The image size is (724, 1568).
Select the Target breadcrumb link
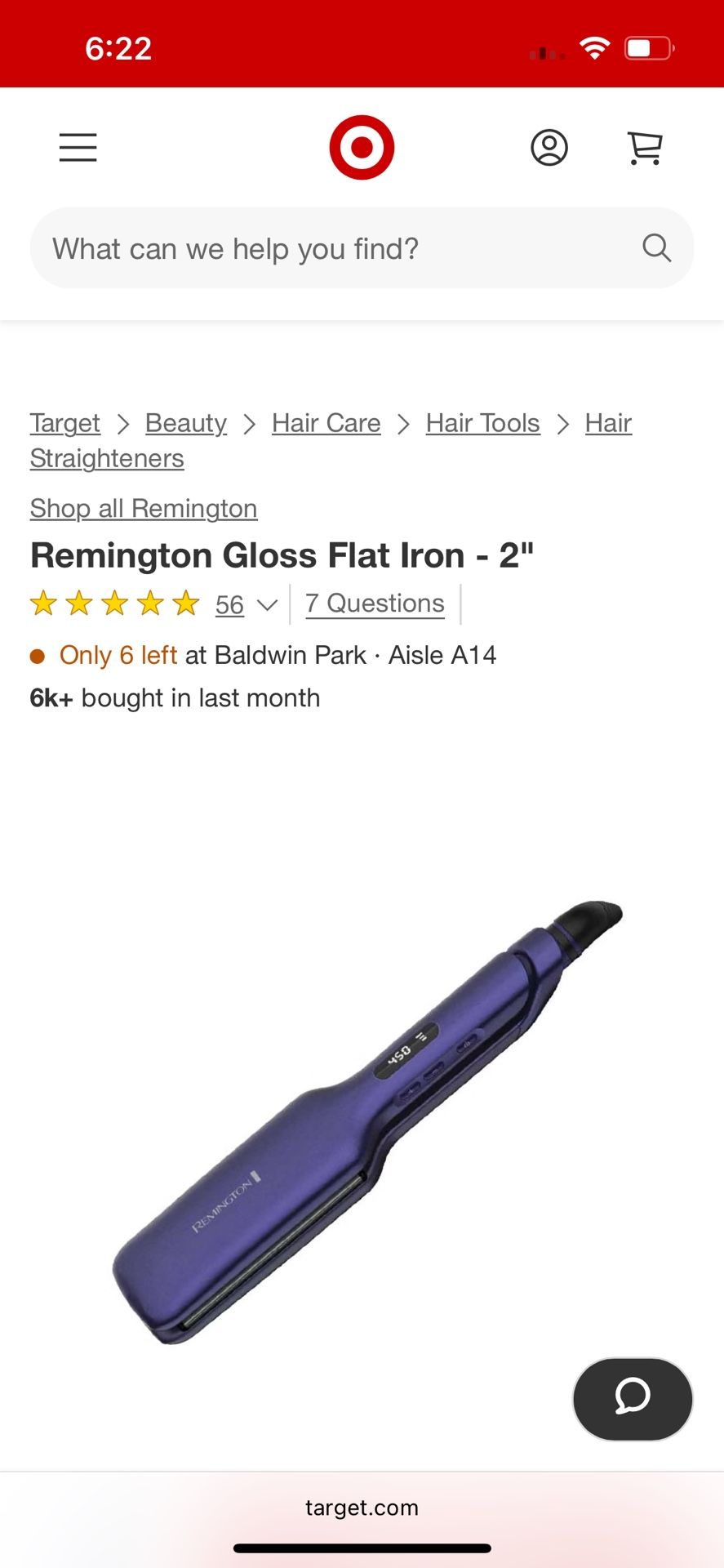point(64,423)
